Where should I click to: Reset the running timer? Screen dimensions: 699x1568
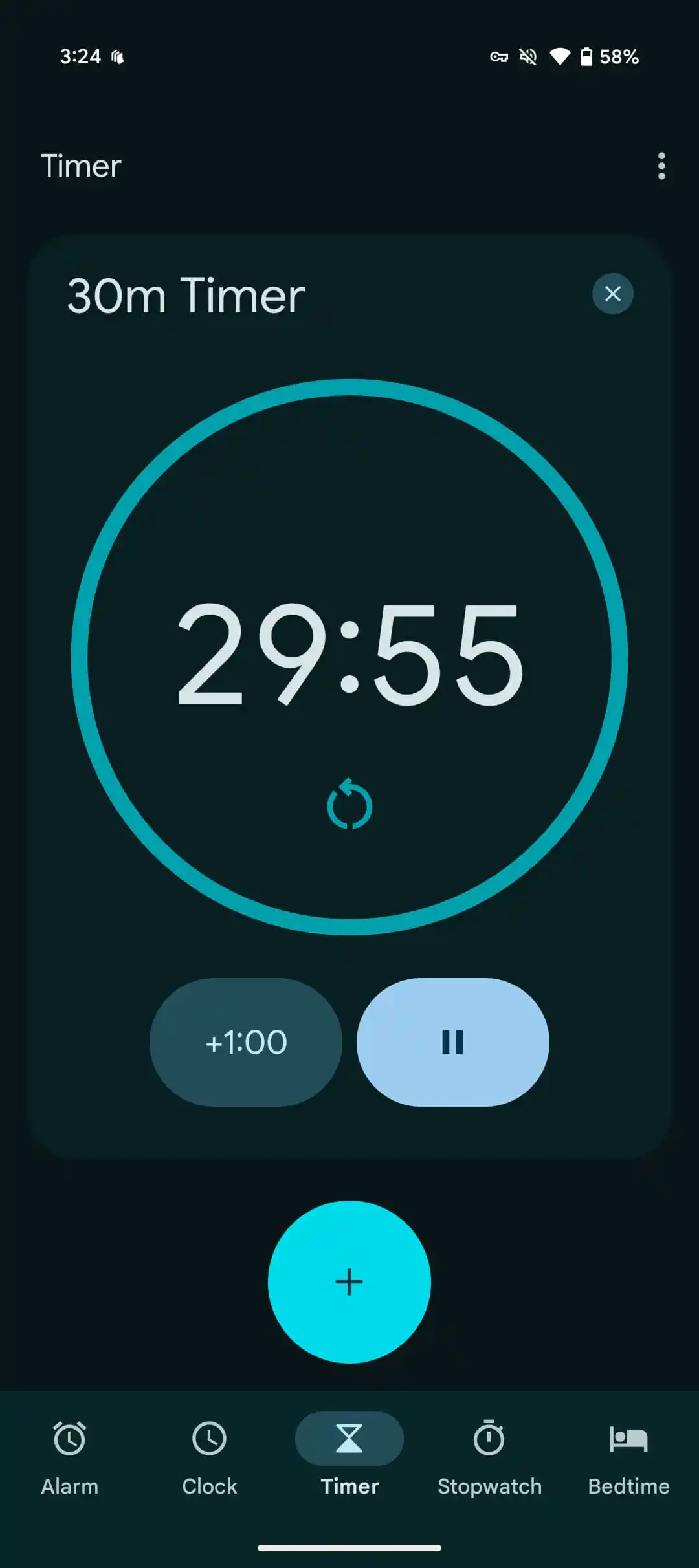tap(349, 804)
